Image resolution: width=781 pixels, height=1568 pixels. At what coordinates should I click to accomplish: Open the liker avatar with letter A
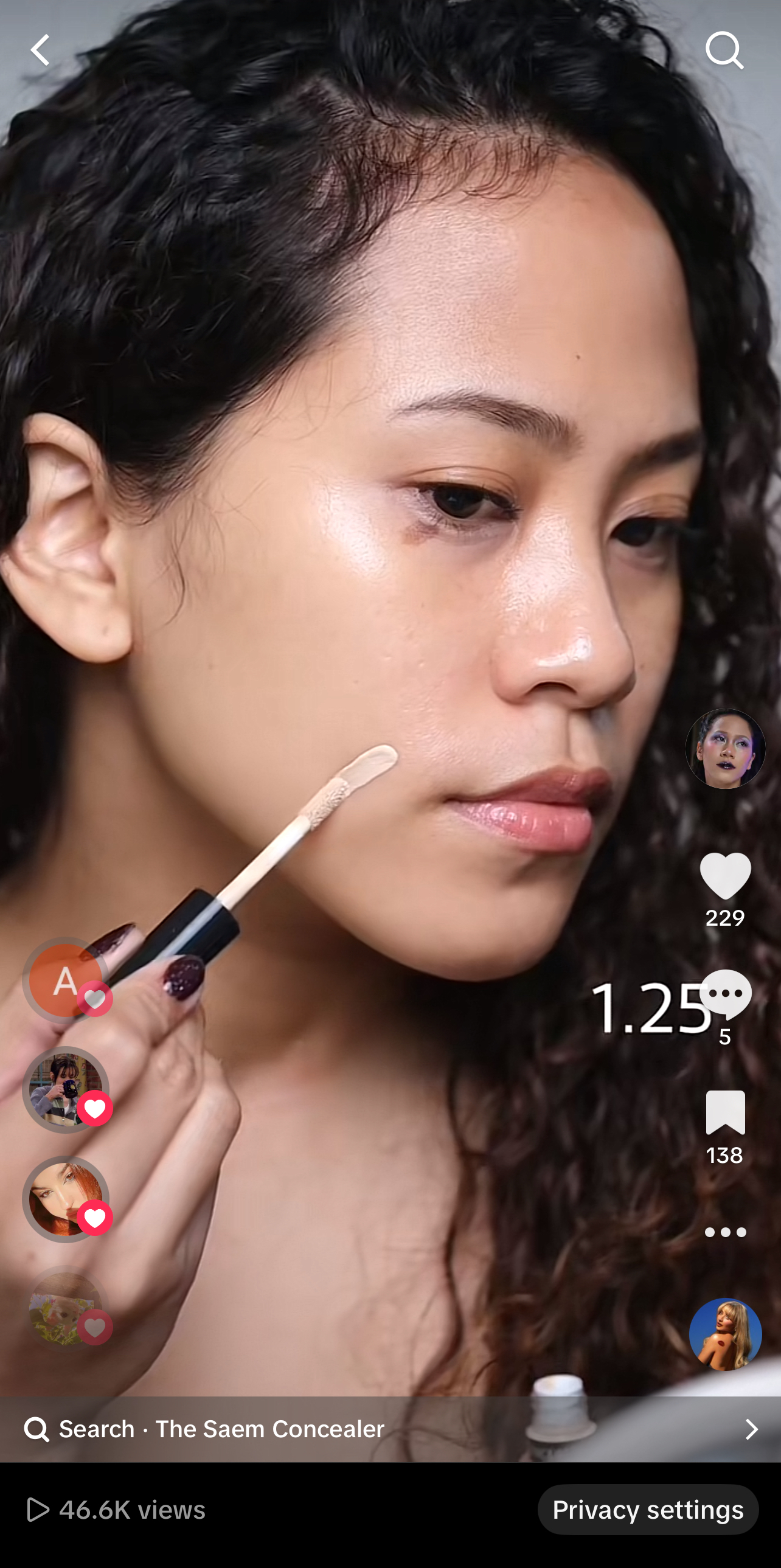[x=66, y=980]
